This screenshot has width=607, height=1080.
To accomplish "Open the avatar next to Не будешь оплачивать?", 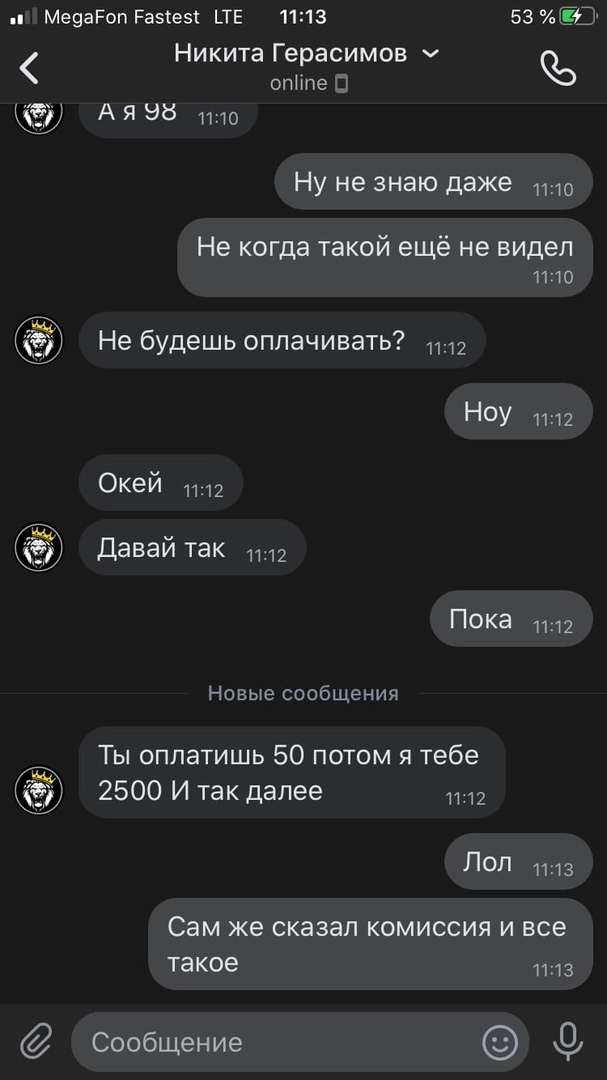I will point(39,341).
